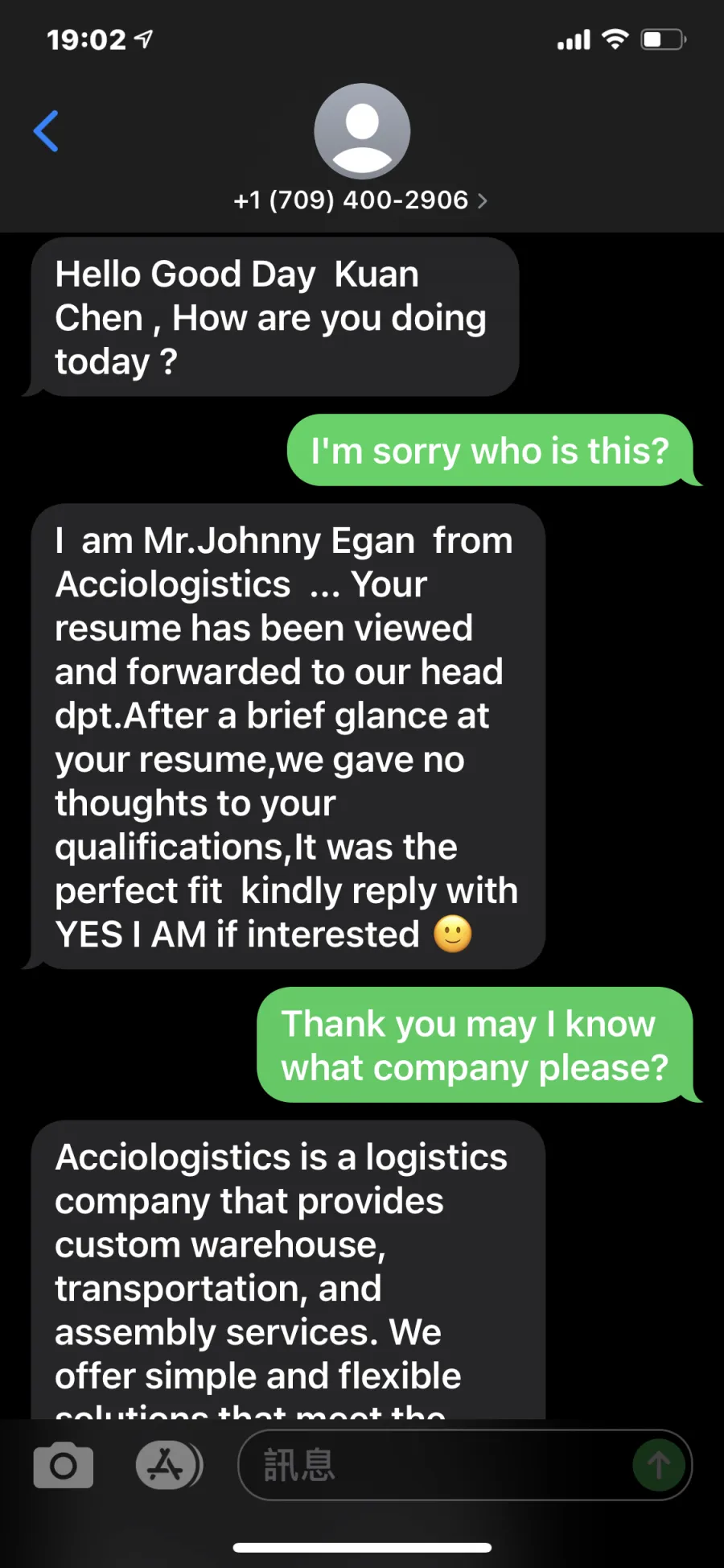
Task: Open contact details for +1 (709) 400-2906
Action: (x=360, y=200)
